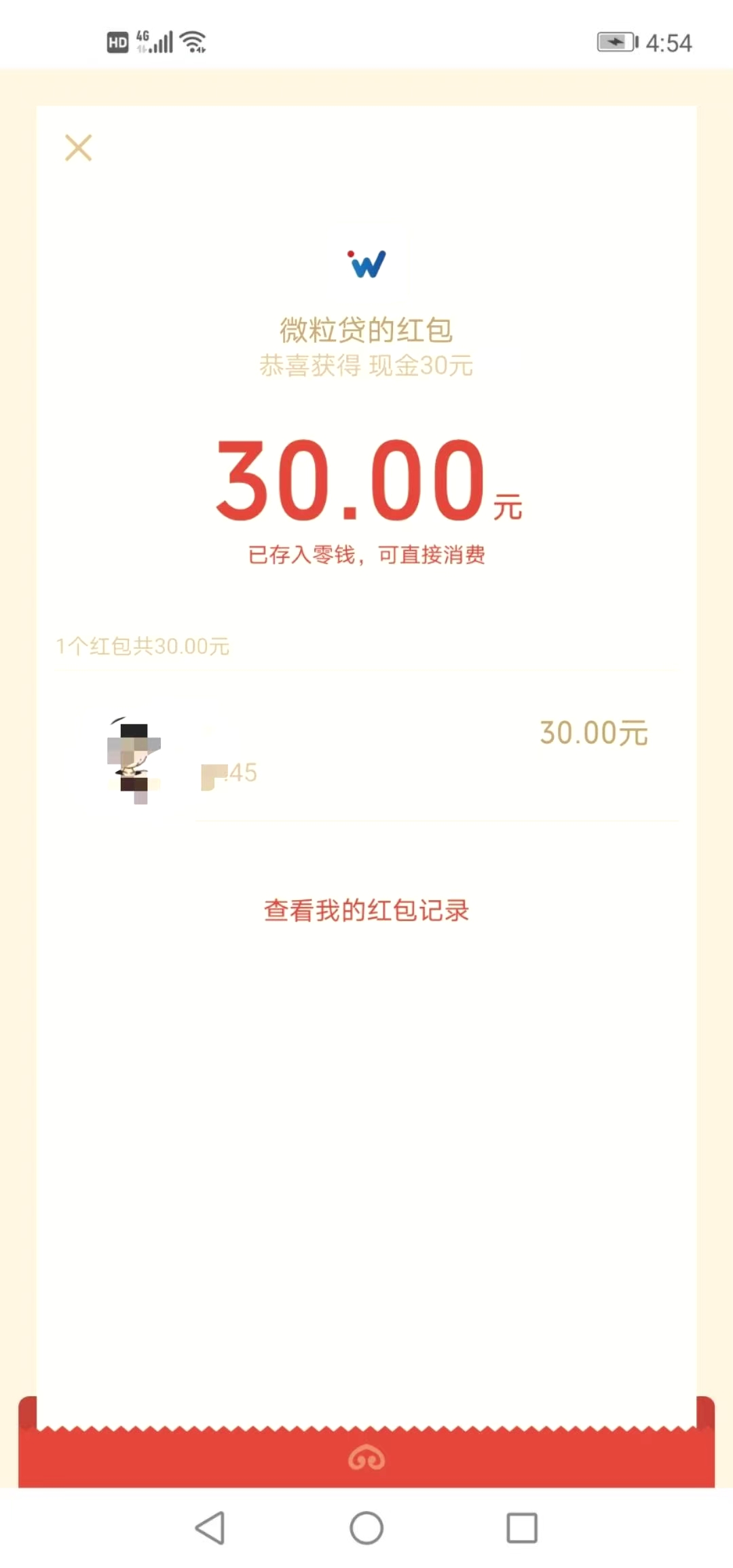Tap the HD voice indicator in status bar
Viewport: 733px width, 1568px height.
(x=117, y=42)
